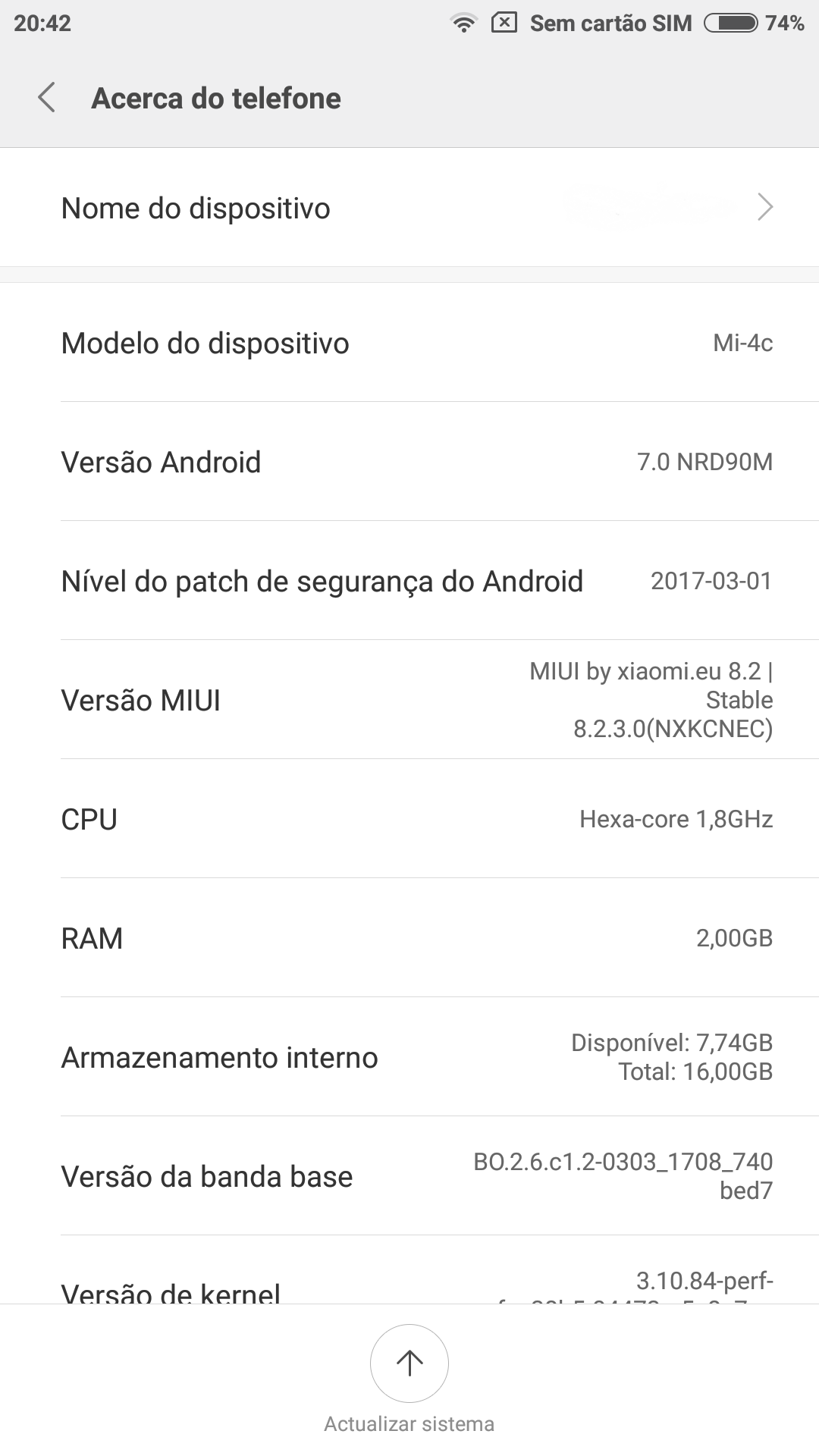Viewport: 819px width, 1456px height.
Task: Go back from Acerca do telefone
Action: coord(47,98)
